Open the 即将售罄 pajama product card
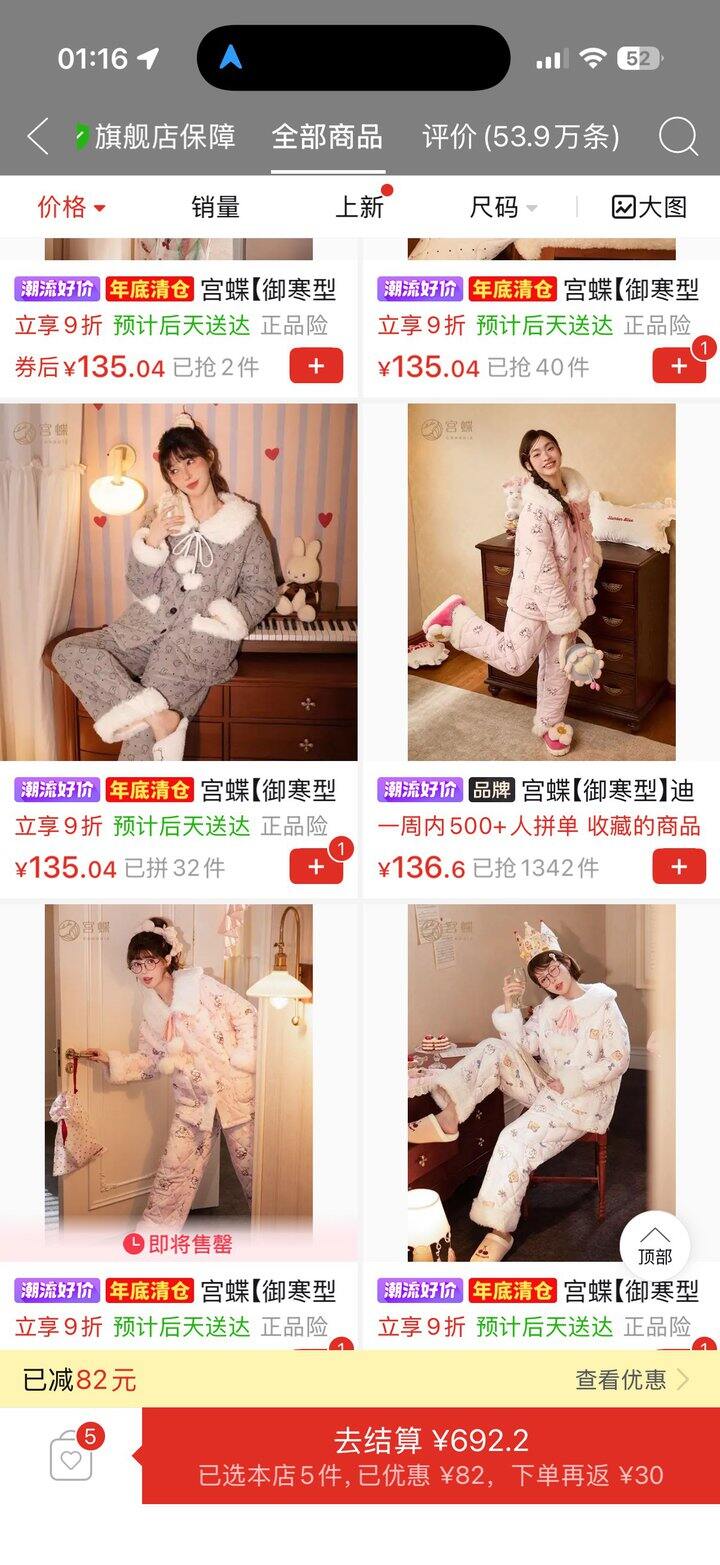The width and height of the screenshot is (720, 1565). coord(179,1082)
